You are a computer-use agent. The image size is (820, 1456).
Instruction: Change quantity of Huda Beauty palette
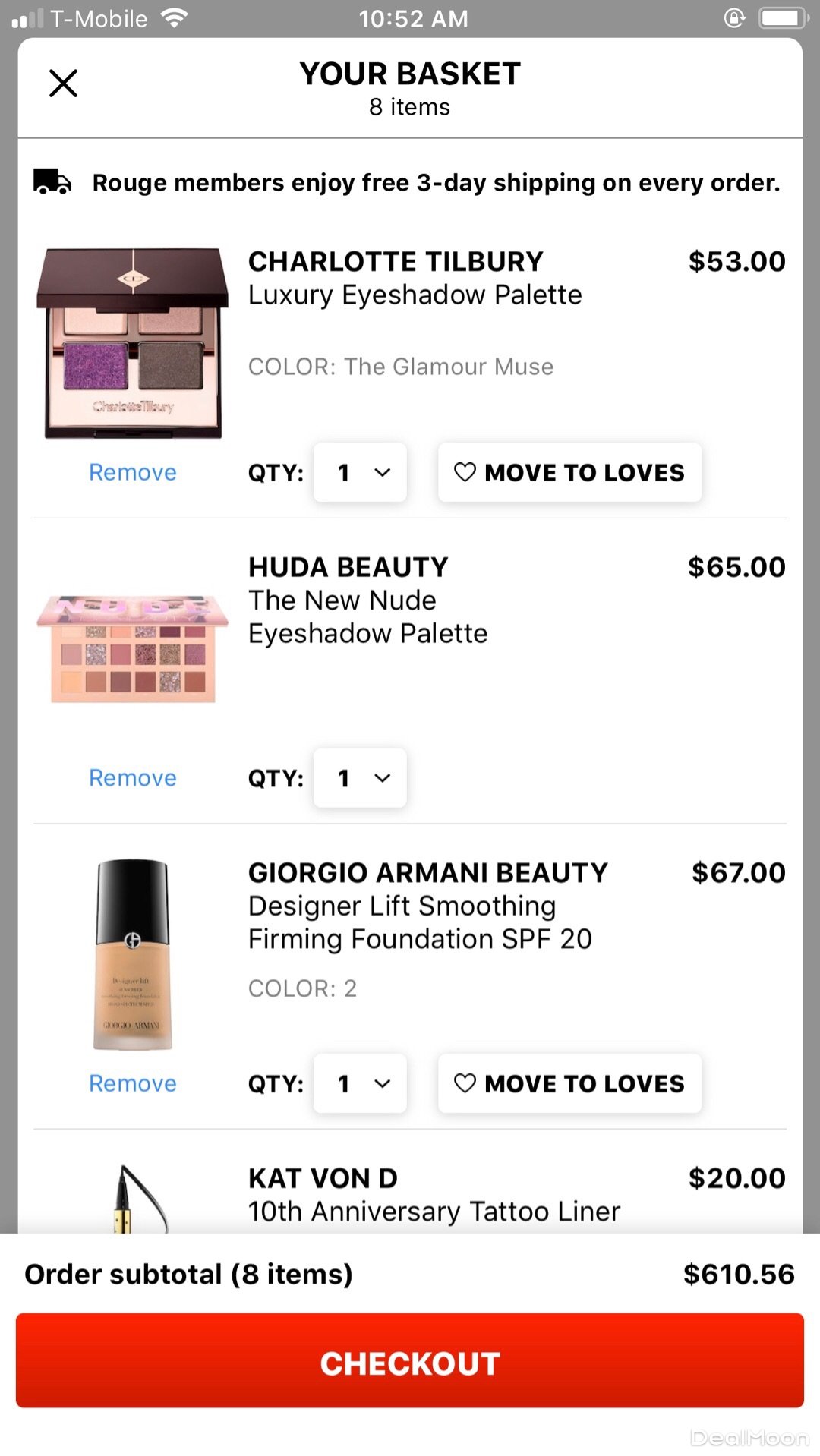(360, 778)
